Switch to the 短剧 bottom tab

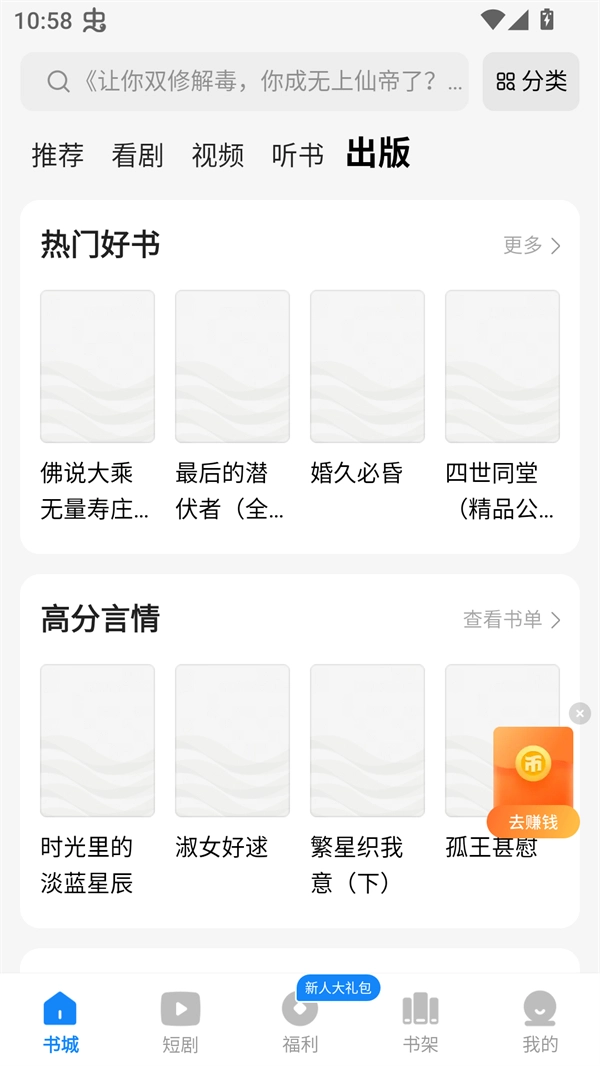(180, 1022)
